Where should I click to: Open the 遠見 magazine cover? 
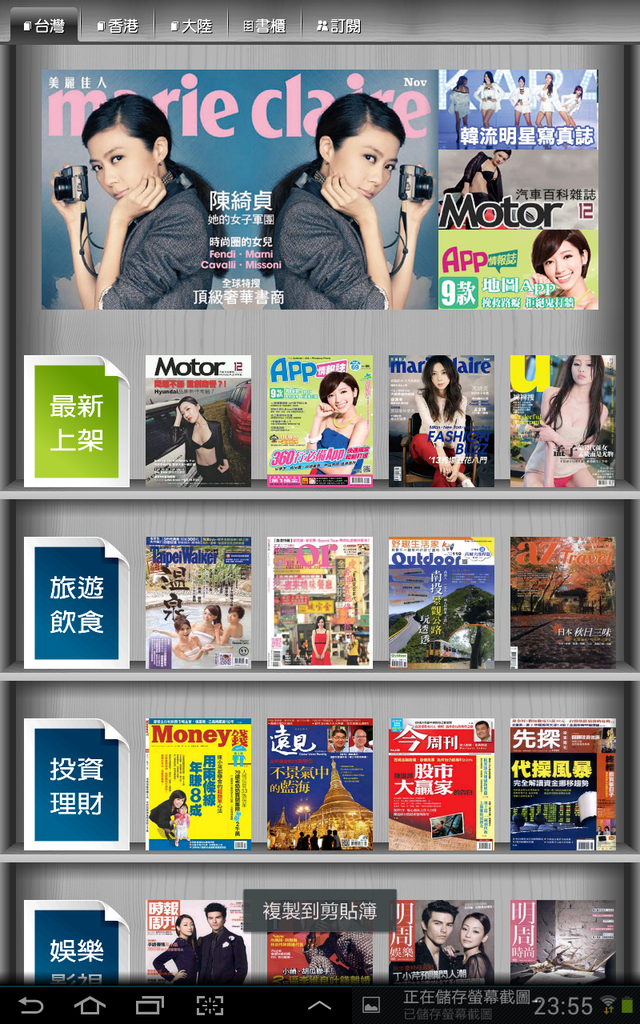(320, 785)
